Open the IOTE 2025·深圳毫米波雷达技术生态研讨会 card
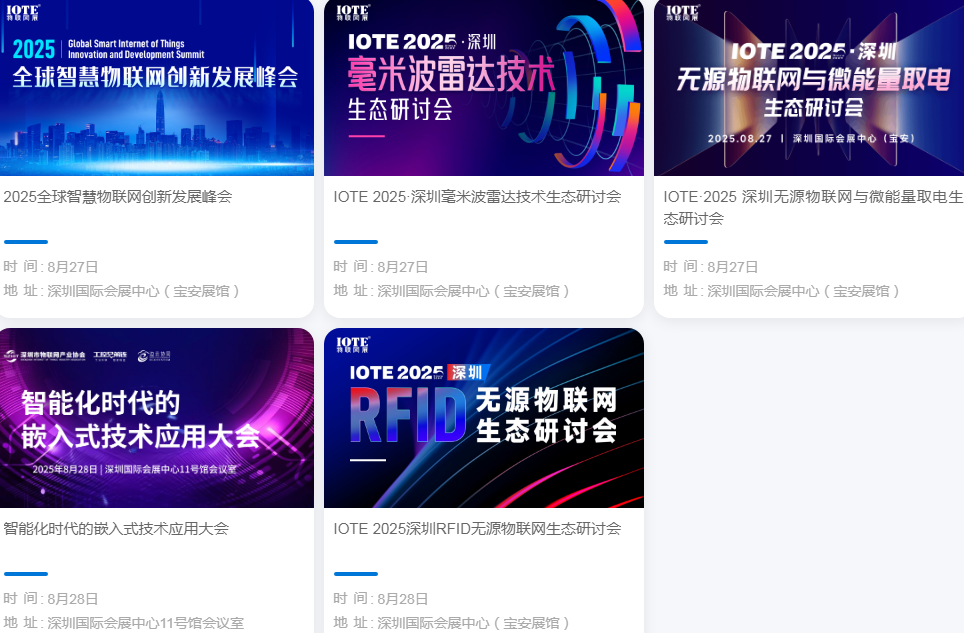 point(477,197)
